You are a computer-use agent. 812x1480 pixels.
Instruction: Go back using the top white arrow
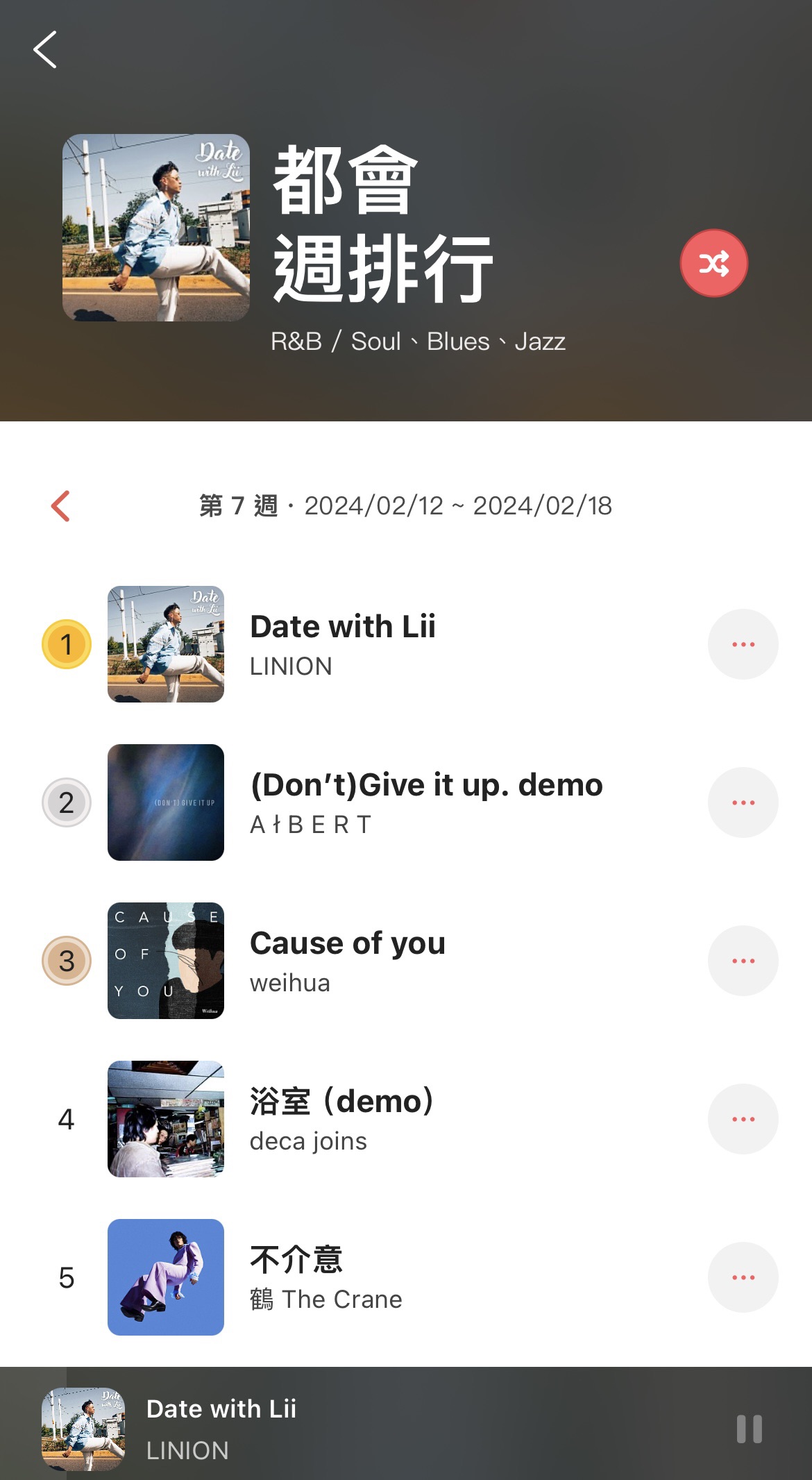[45, 50]
